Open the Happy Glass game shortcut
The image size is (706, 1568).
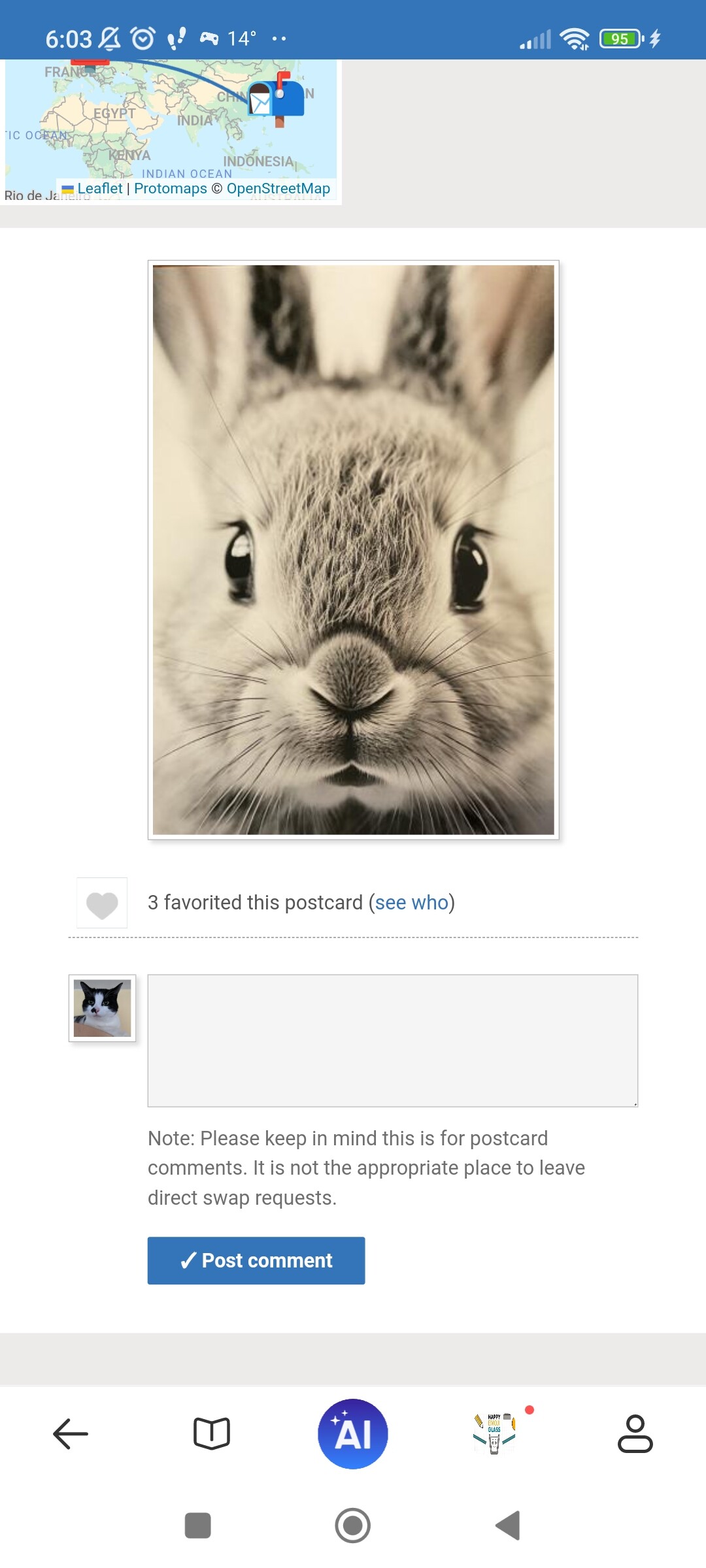[494, 1434]
